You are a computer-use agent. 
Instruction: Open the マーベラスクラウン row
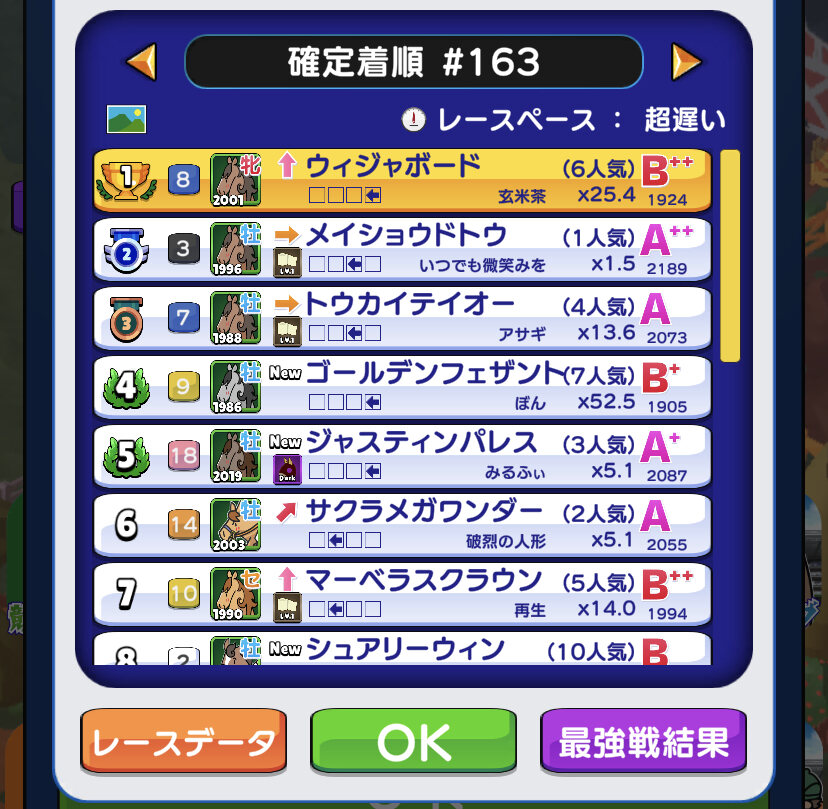402,594
